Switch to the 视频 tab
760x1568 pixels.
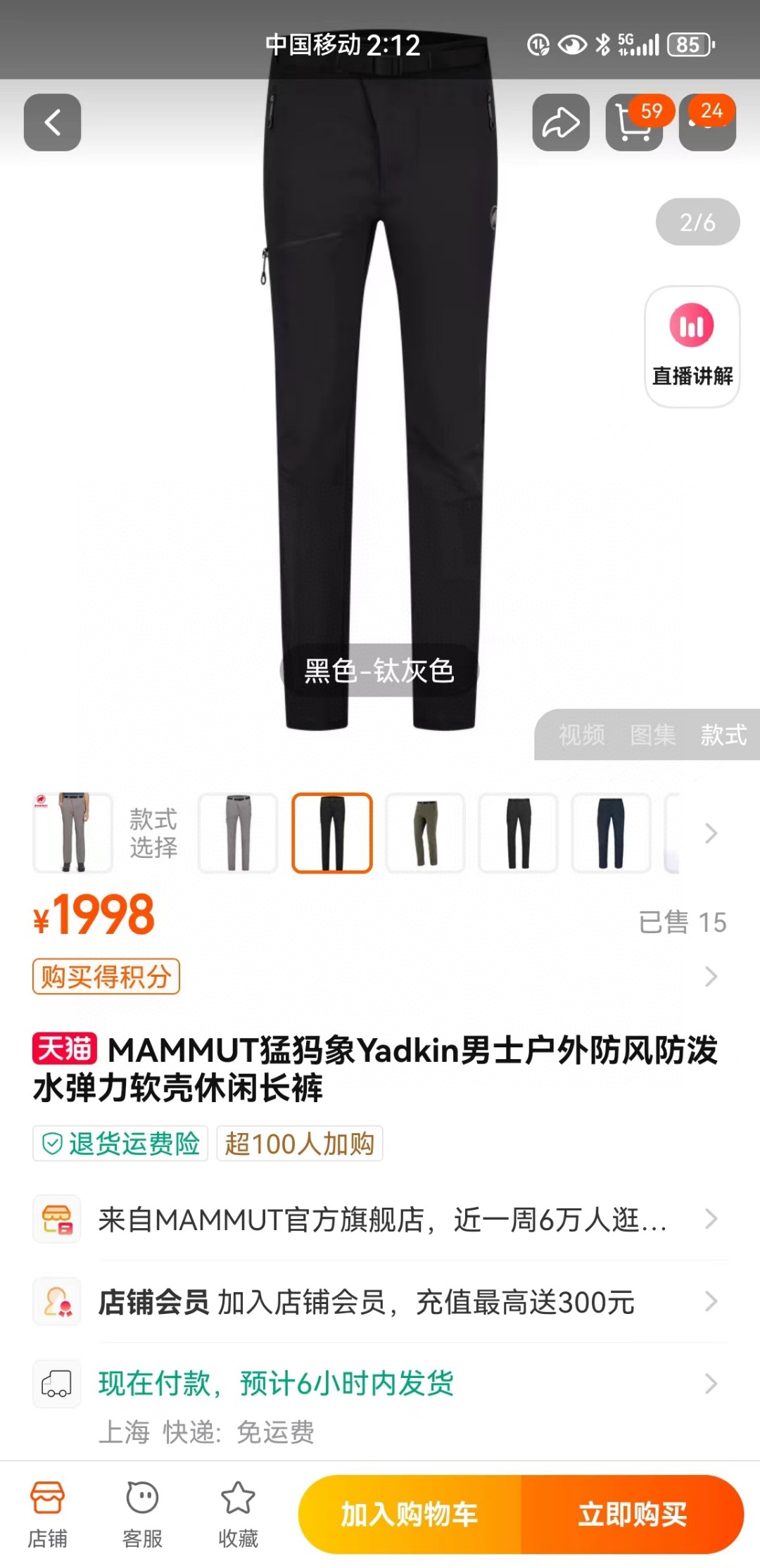tap(581, 735)
